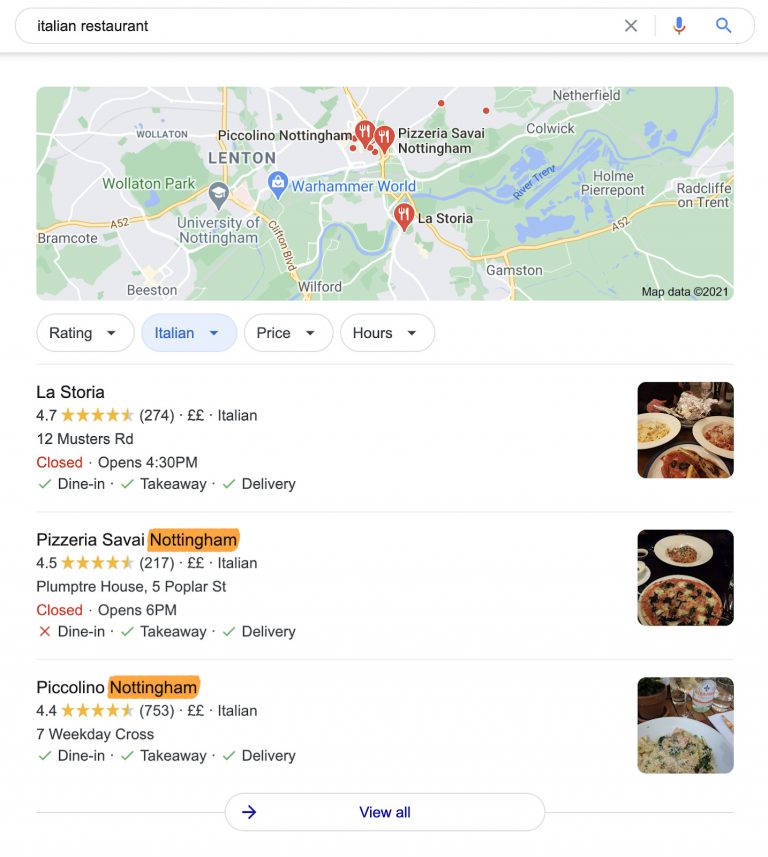Image resolution: width=768 pixels, height=857 pixels.
Task: Click the voice search microphone icon
Action: tap(680, 26)
